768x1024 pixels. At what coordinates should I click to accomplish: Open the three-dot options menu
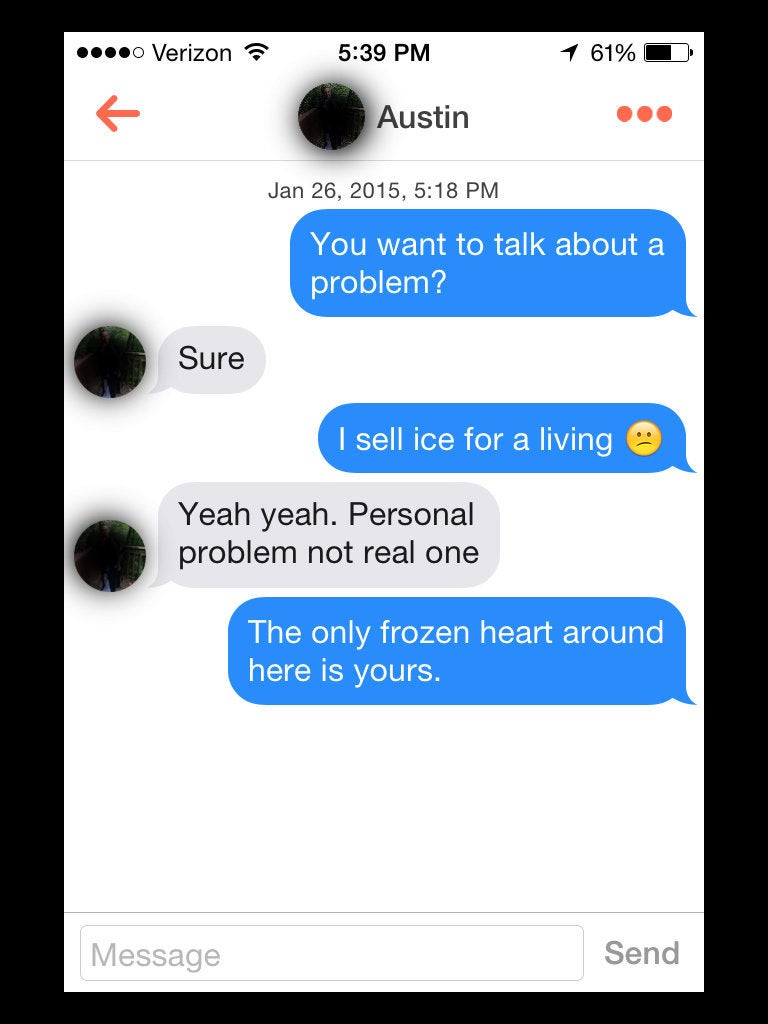644,114
